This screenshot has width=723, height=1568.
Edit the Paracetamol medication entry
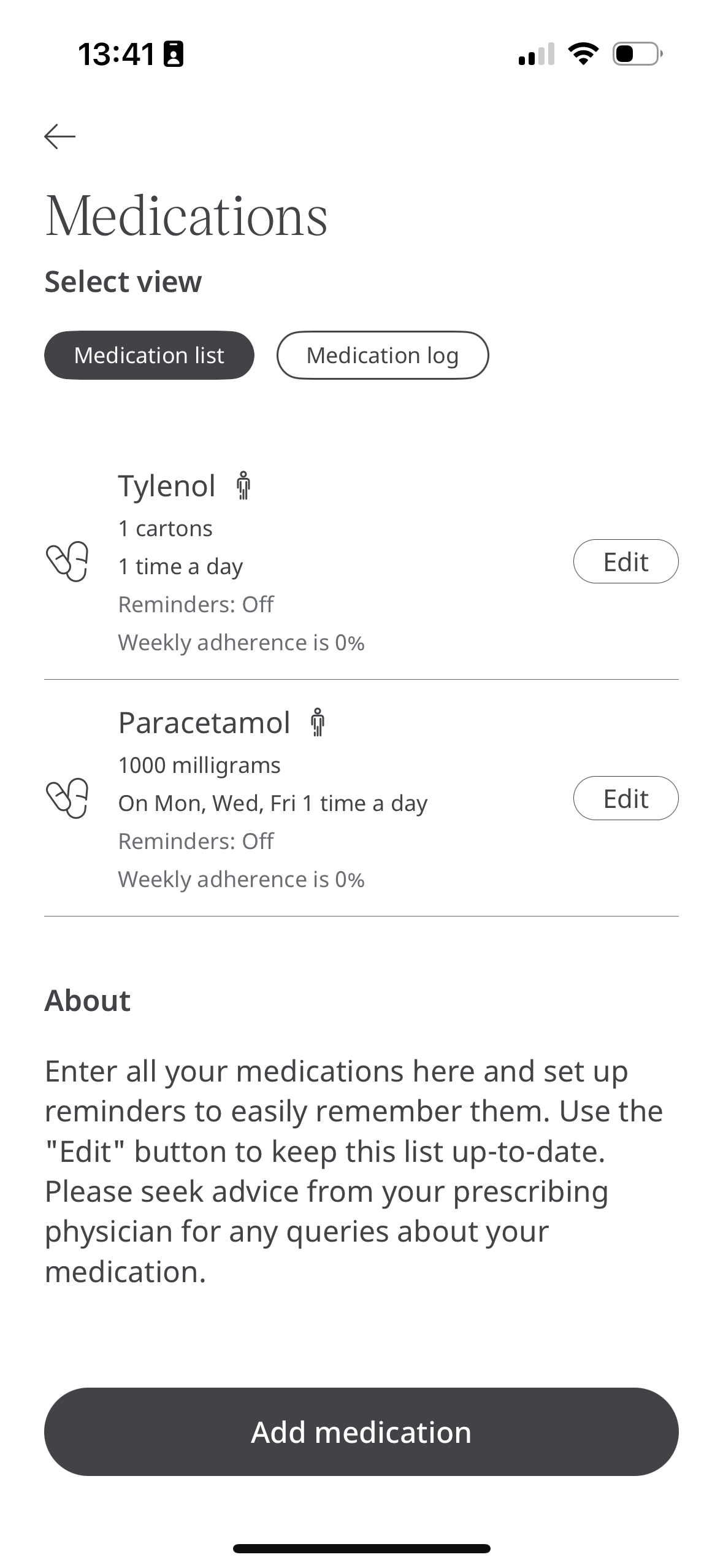[625, 798]
